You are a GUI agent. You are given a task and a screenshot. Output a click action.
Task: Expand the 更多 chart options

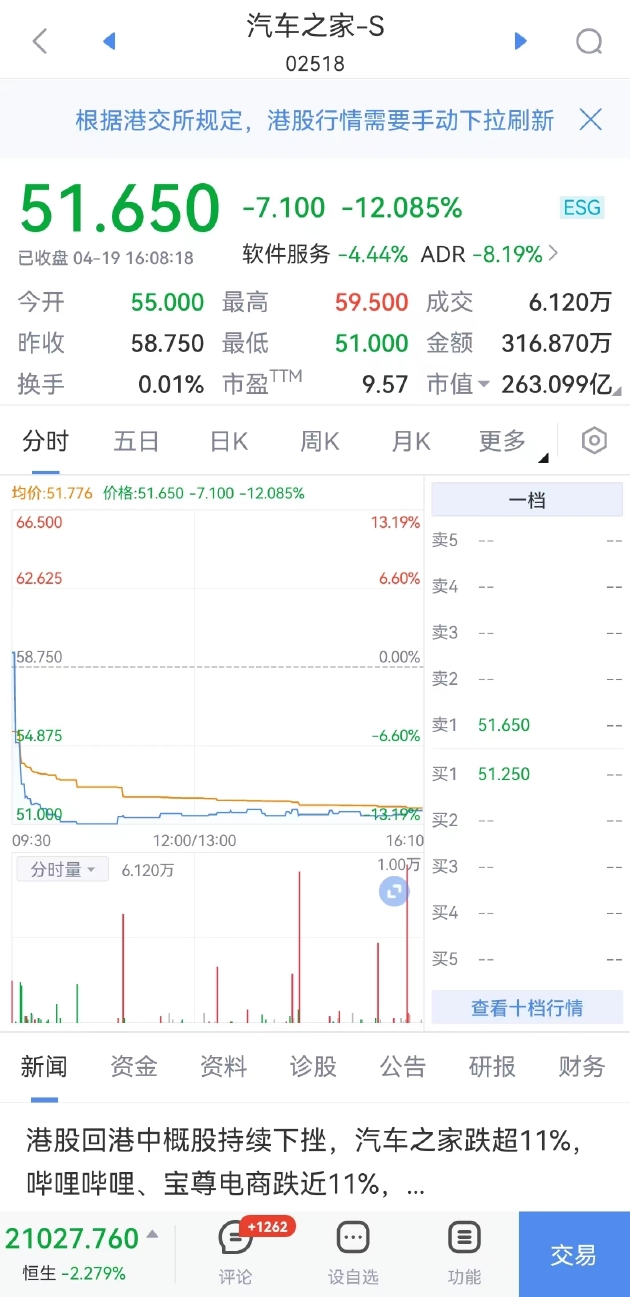coord(510,441)
